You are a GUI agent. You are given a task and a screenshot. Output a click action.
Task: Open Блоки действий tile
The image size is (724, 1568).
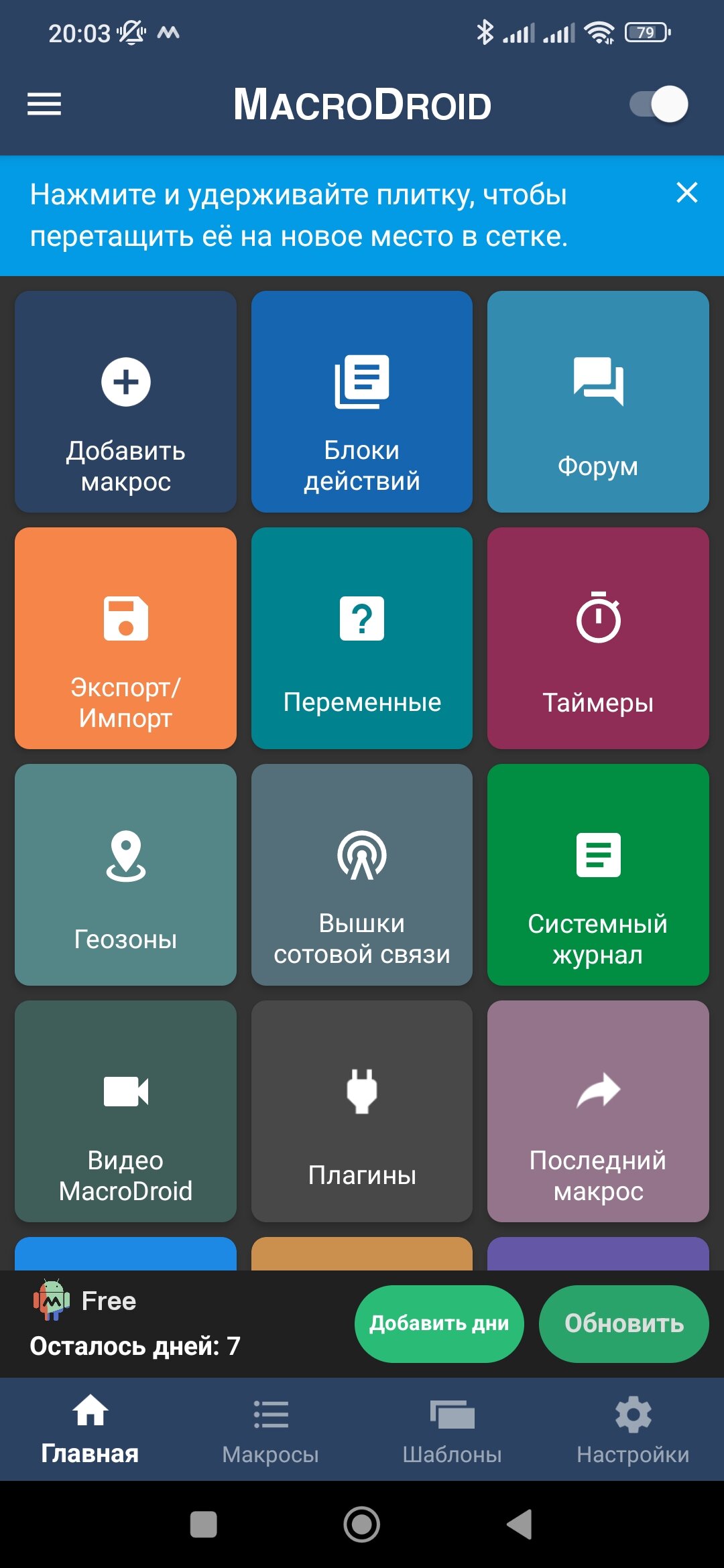coord(362,402)
